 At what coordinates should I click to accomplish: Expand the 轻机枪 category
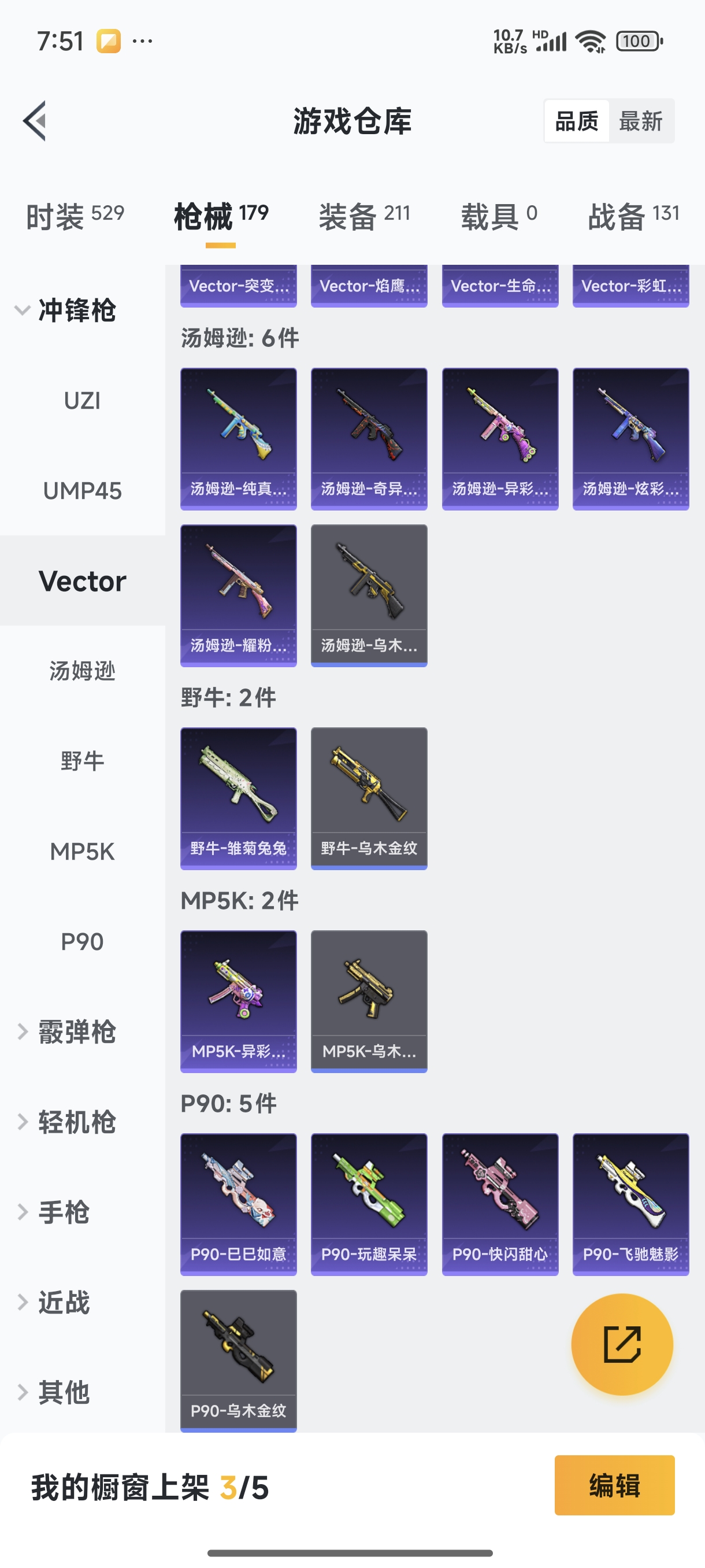click(x=76, y=1122)
